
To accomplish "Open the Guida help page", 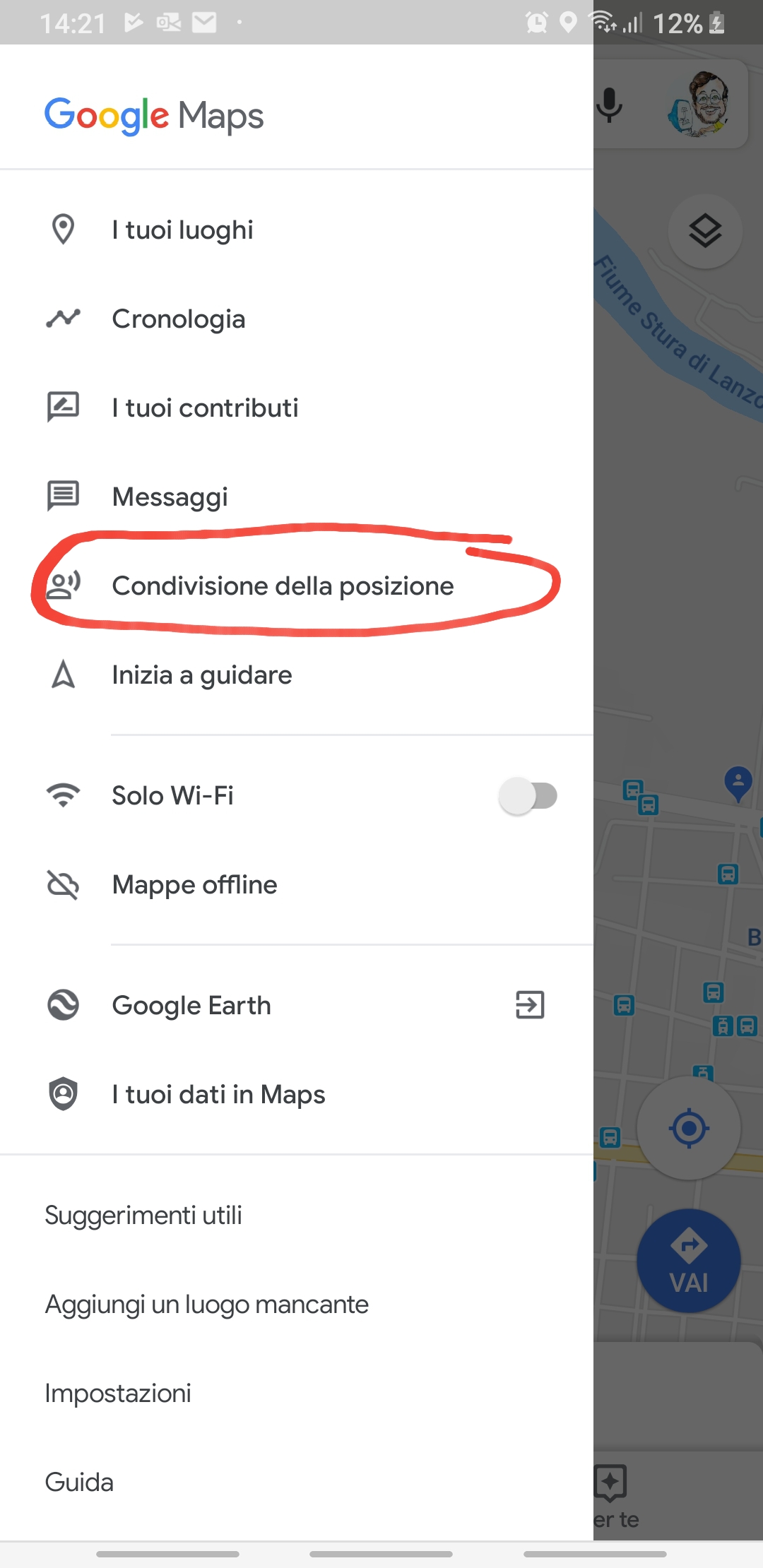I will tap(79, 1483).
